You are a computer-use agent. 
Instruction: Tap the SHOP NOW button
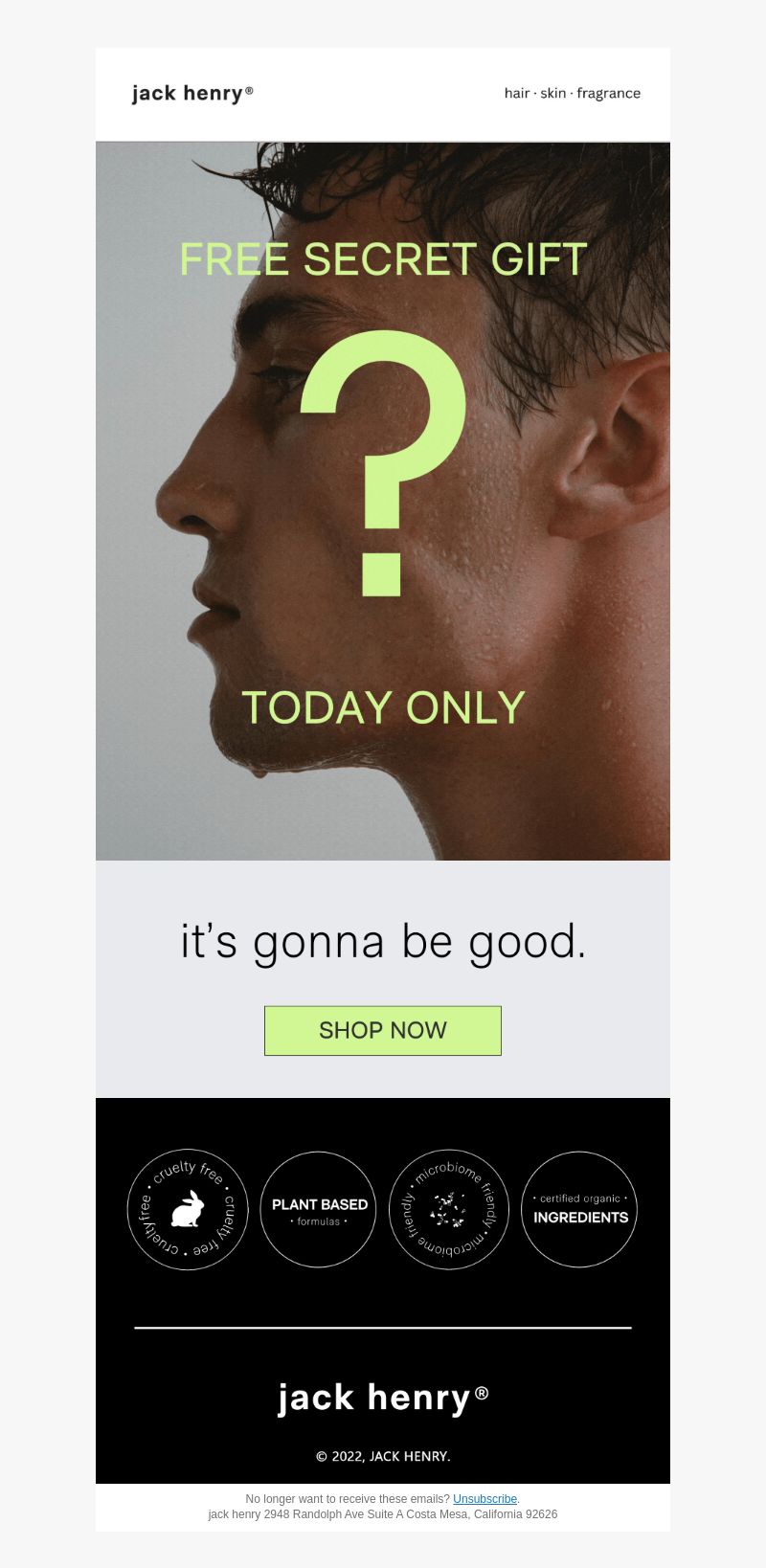coord(382,1030)
